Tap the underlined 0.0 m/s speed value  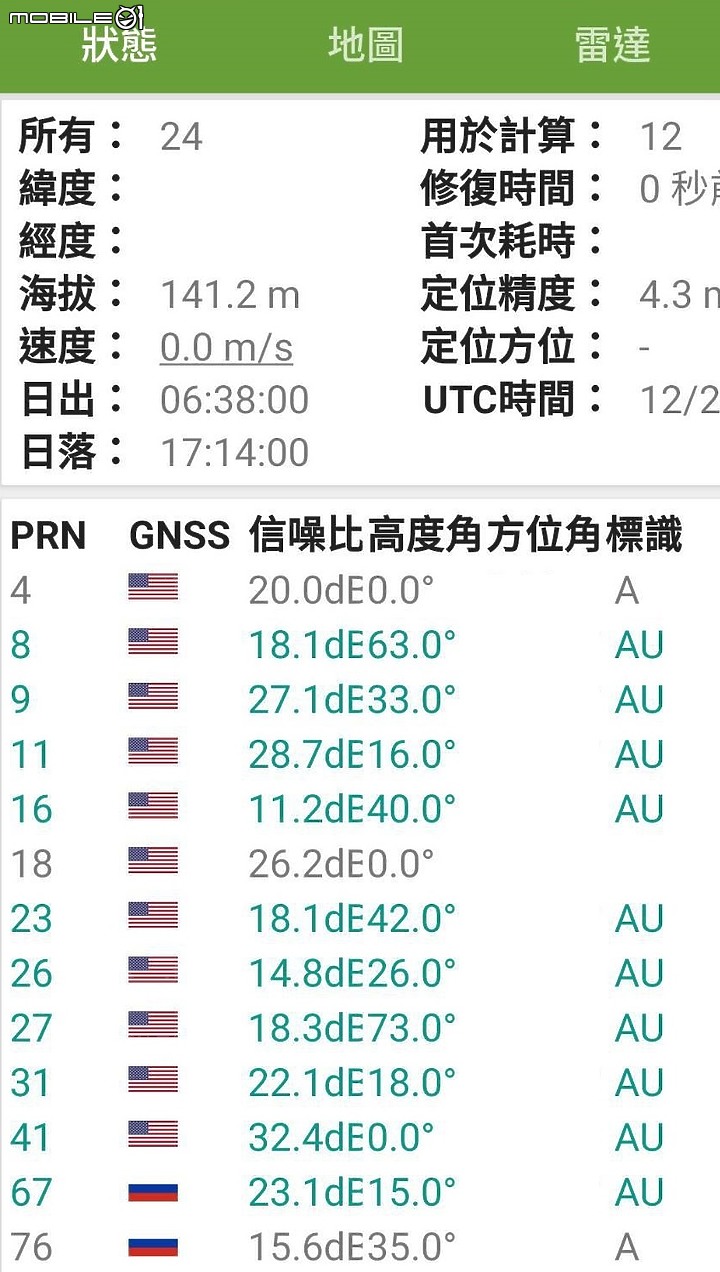click(226, 347)
